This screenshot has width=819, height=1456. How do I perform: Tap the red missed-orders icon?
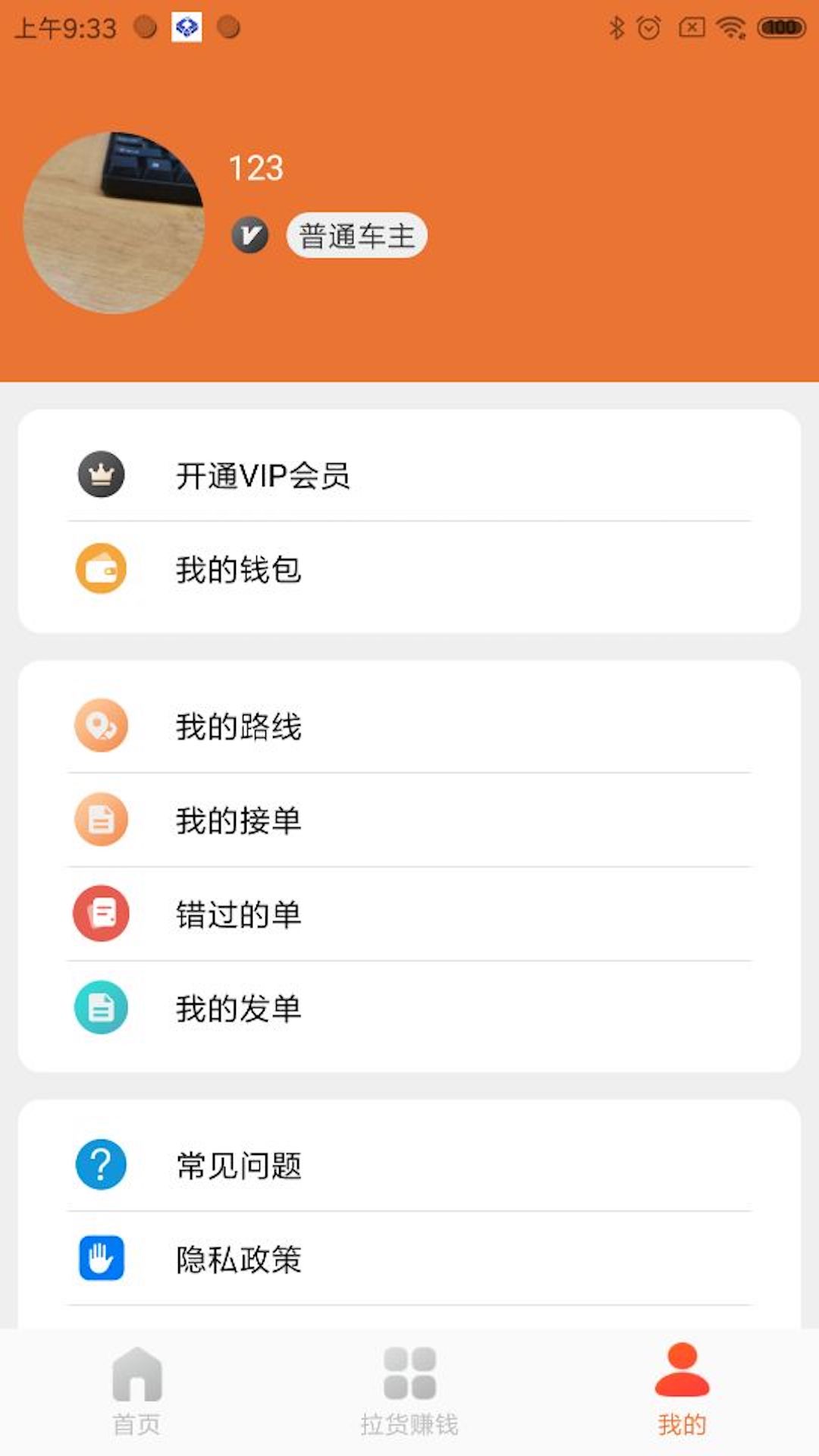click(101, 914)
